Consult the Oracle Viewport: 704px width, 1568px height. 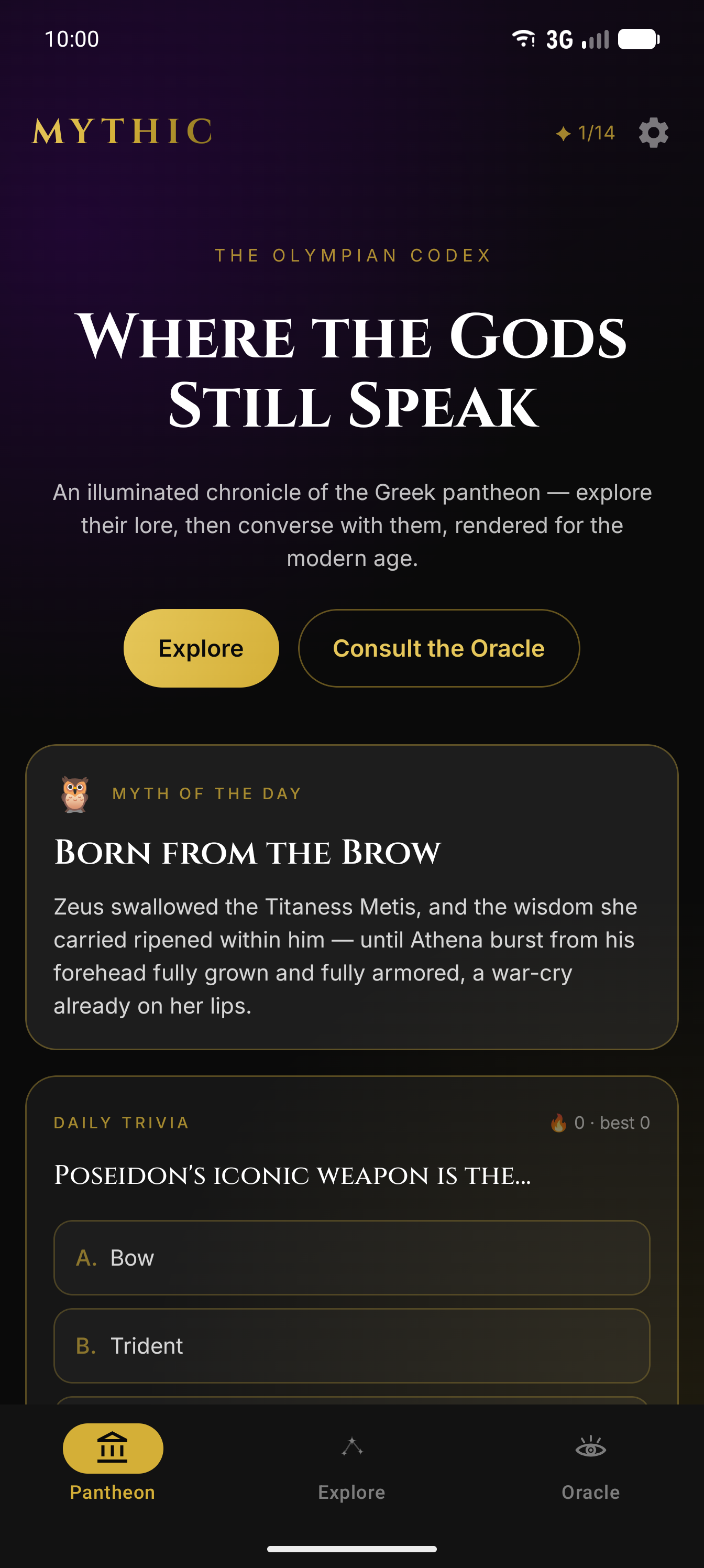point(439,648)
